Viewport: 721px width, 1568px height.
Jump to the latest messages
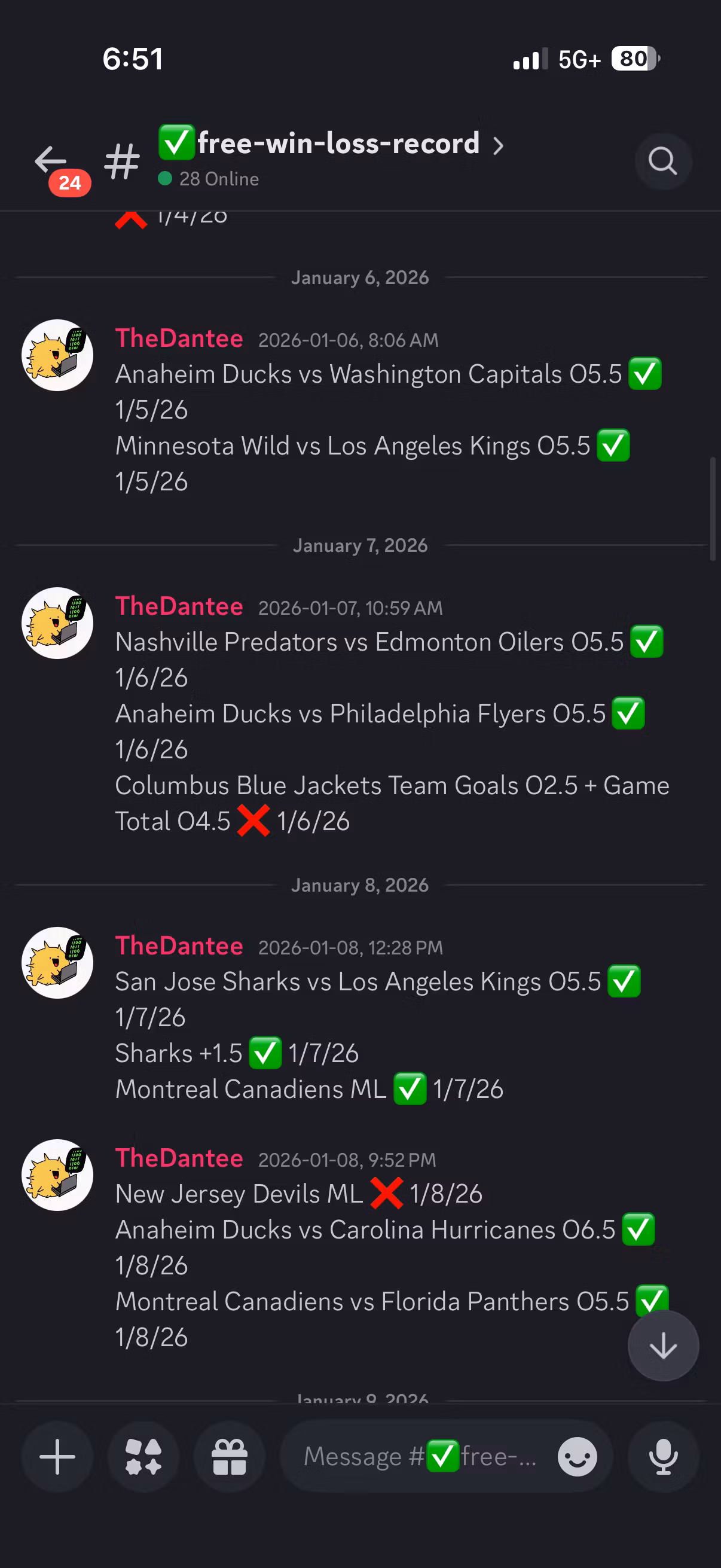click(663, 1345)
